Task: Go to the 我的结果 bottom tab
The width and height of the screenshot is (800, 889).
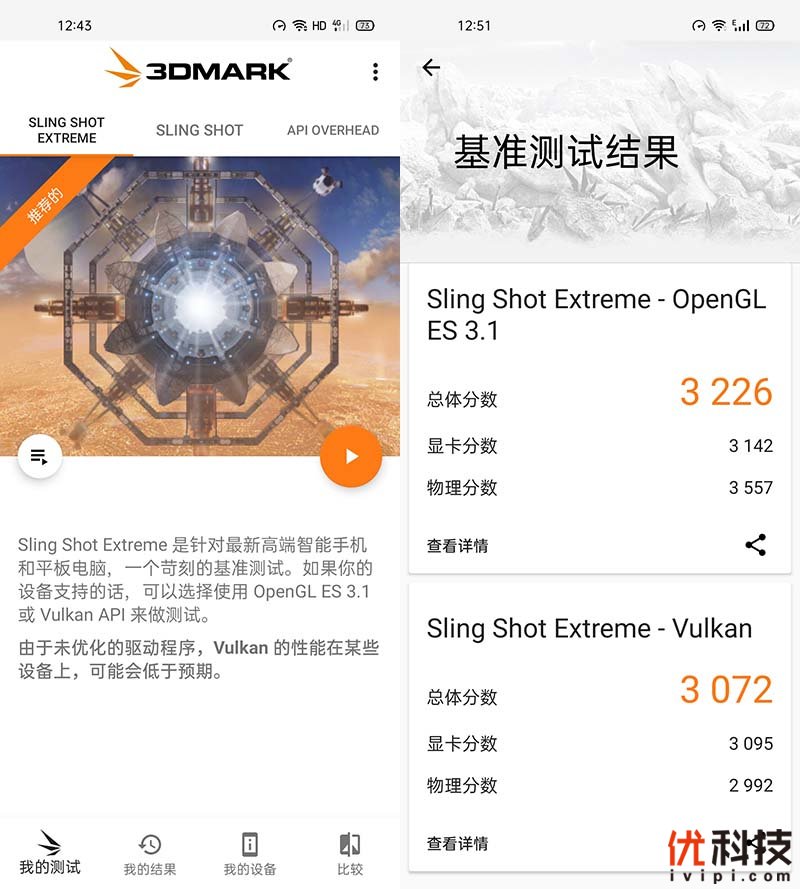Action: point(150,854)
